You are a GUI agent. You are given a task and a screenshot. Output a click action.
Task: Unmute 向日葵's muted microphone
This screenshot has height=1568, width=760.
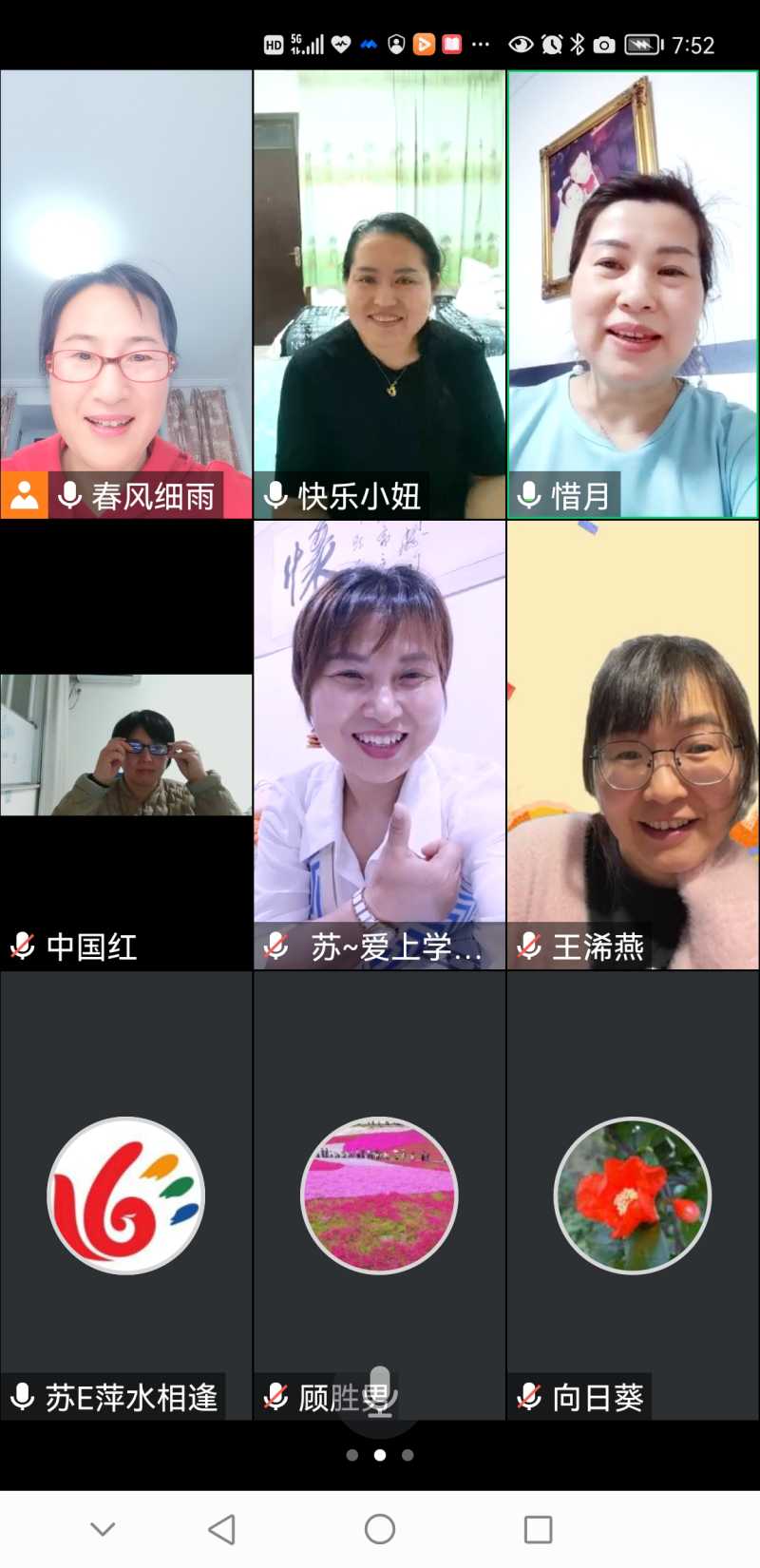point(529,1397)
